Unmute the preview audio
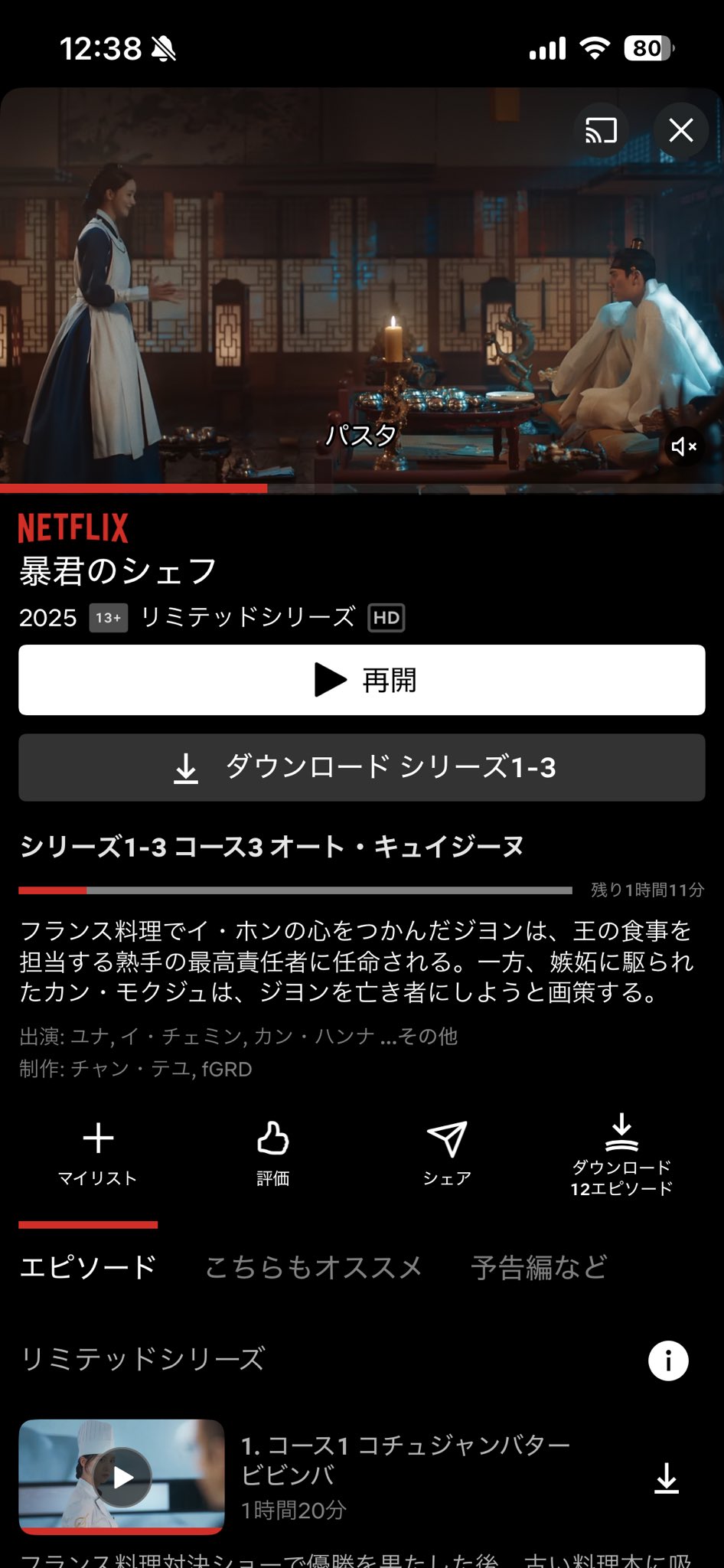This screenshot has width=724, height=1568. click(x=683, y=446)
